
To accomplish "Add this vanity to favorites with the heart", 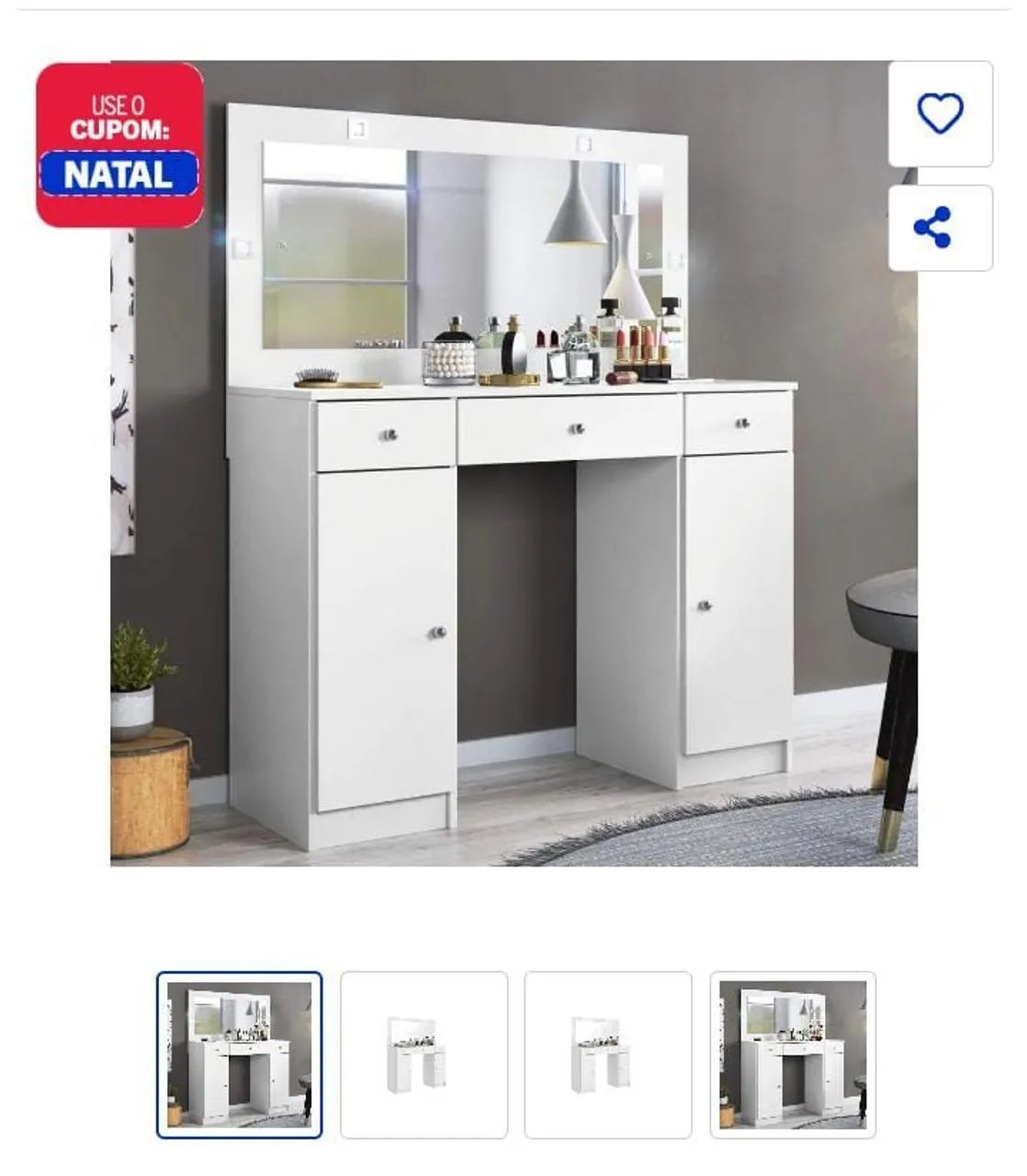I will (x=940, y=114).
